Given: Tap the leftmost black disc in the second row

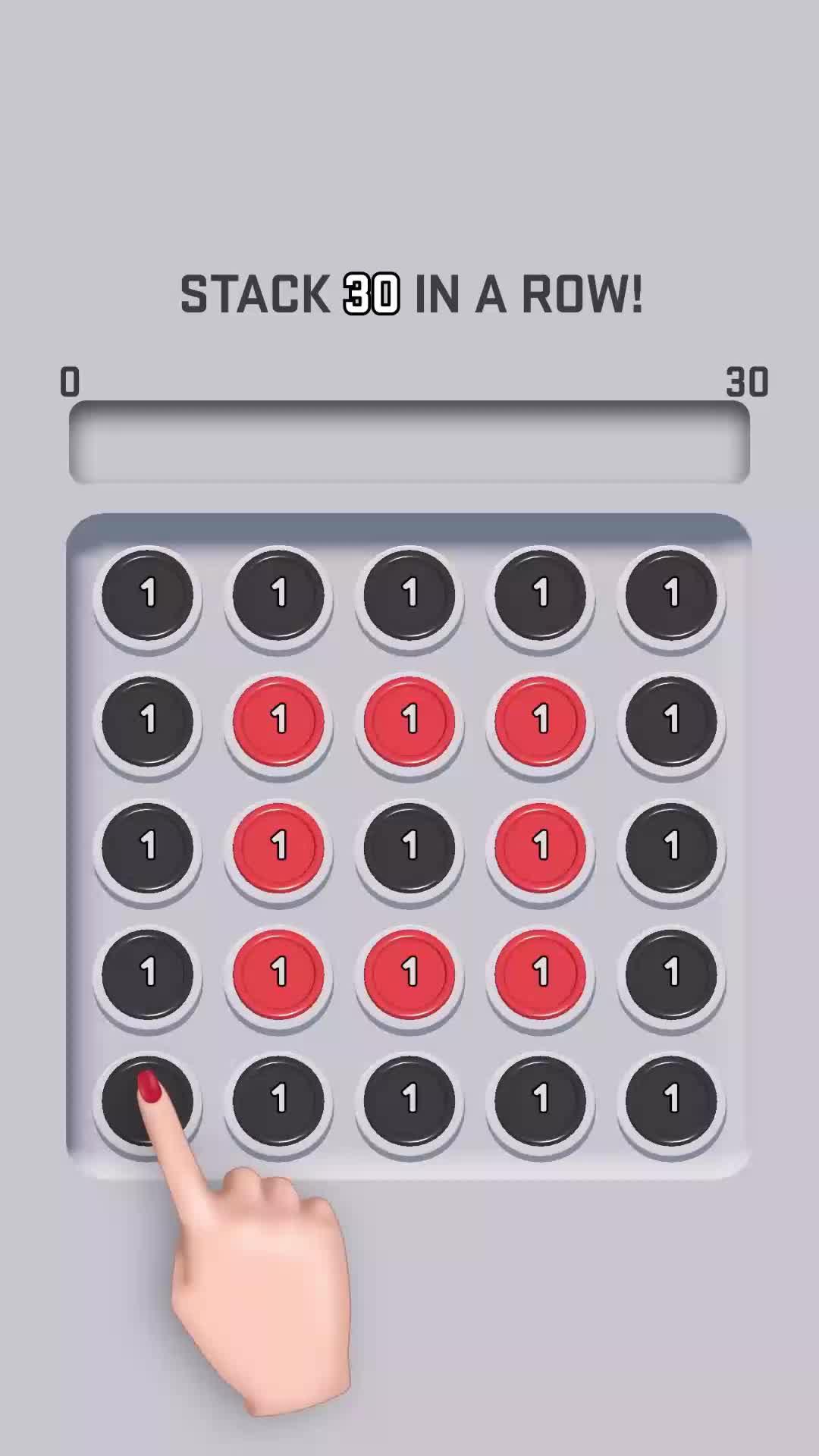Looking at the screenshot, I should click(x=148, y=720).
